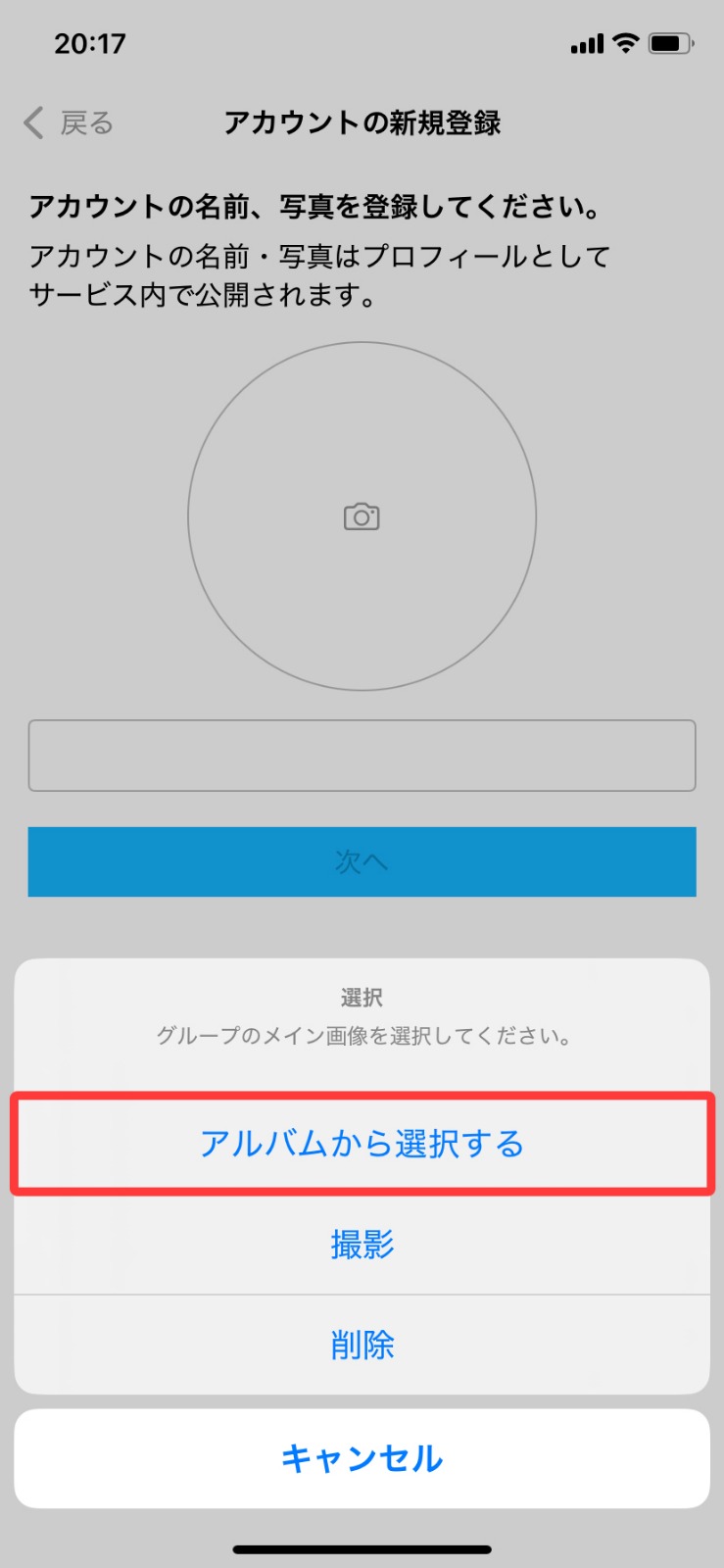724x1568 pixels.
Task: Select 撮影 to take a photo
Action: point(362,1245)
